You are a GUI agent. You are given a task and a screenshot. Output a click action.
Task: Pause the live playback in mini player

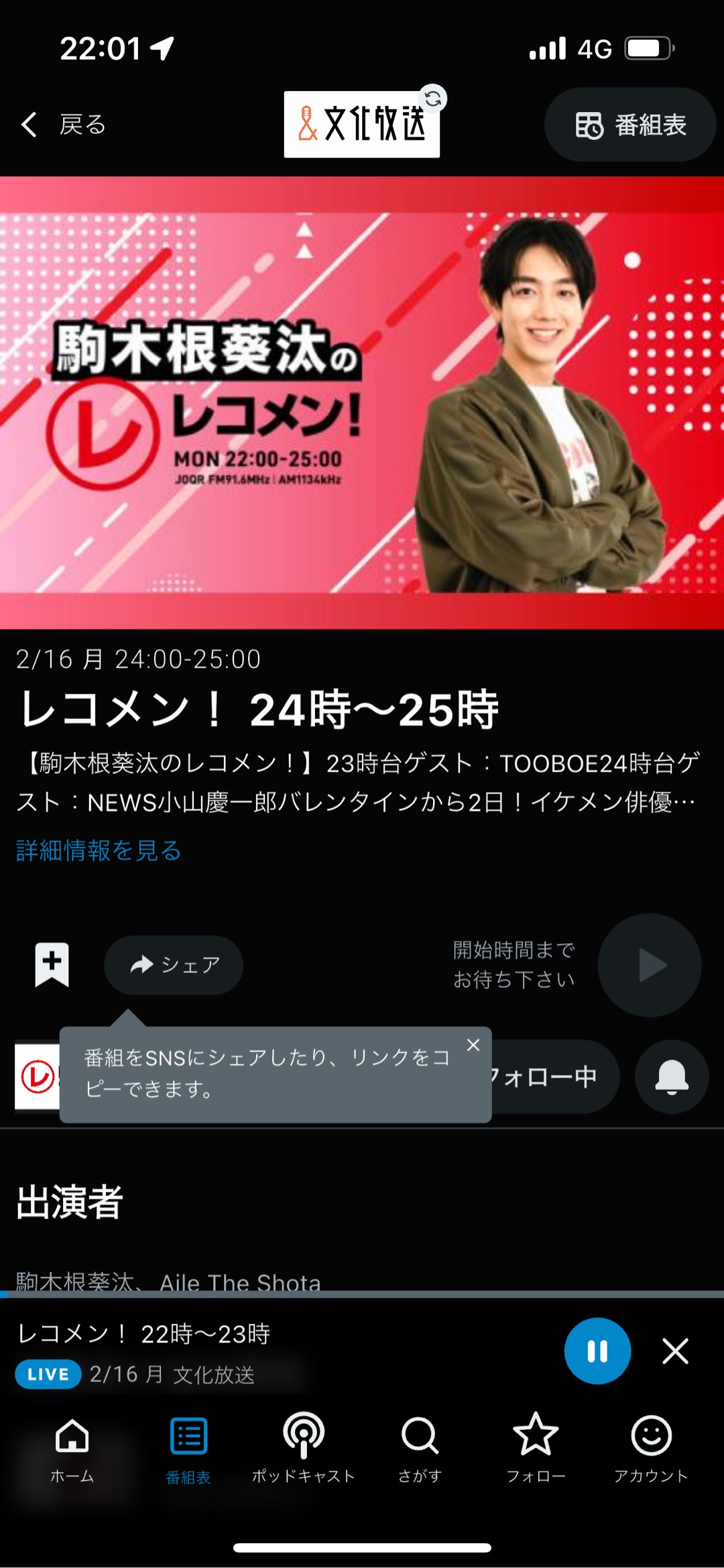[x=597, y=1351]
